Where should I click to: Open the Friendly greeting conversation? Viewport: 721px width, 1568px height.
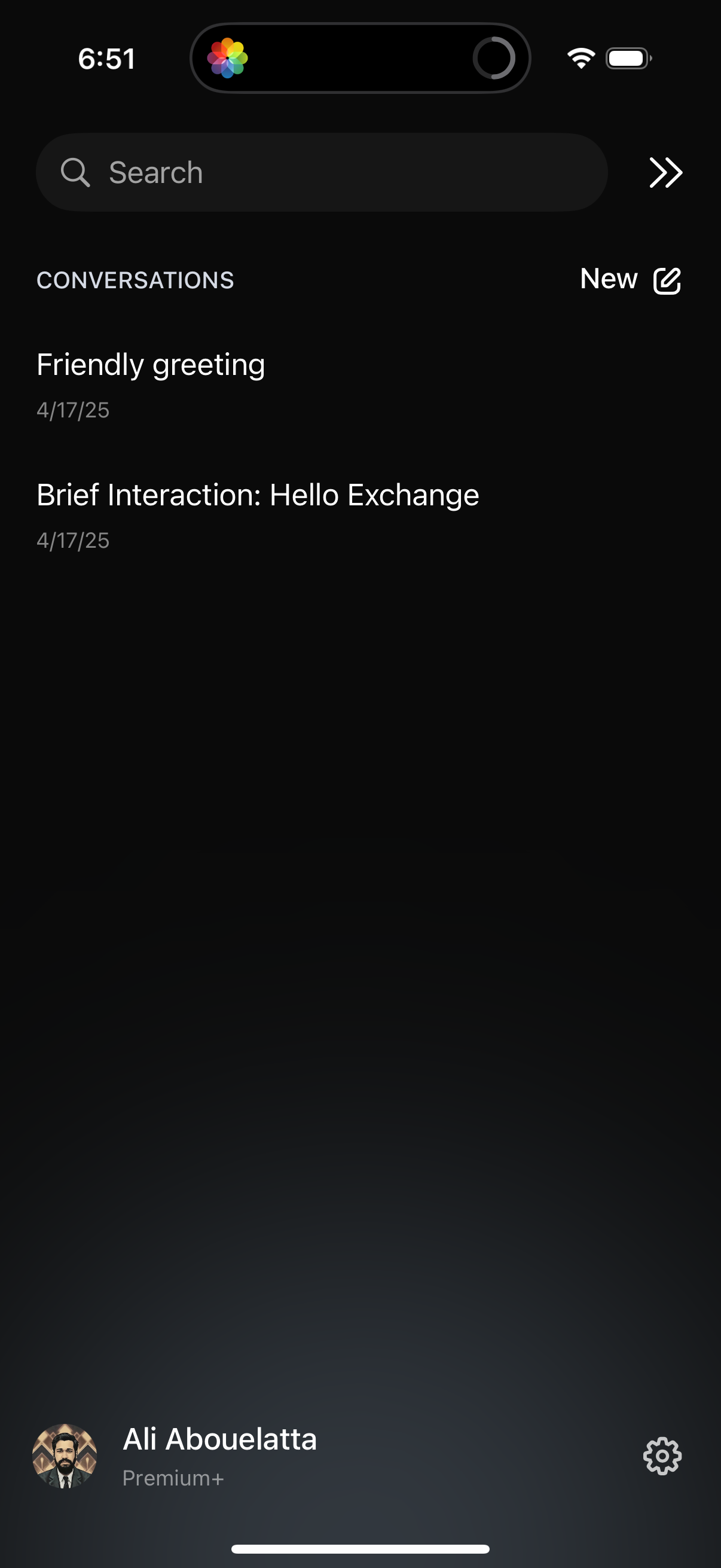click(151, 365)
